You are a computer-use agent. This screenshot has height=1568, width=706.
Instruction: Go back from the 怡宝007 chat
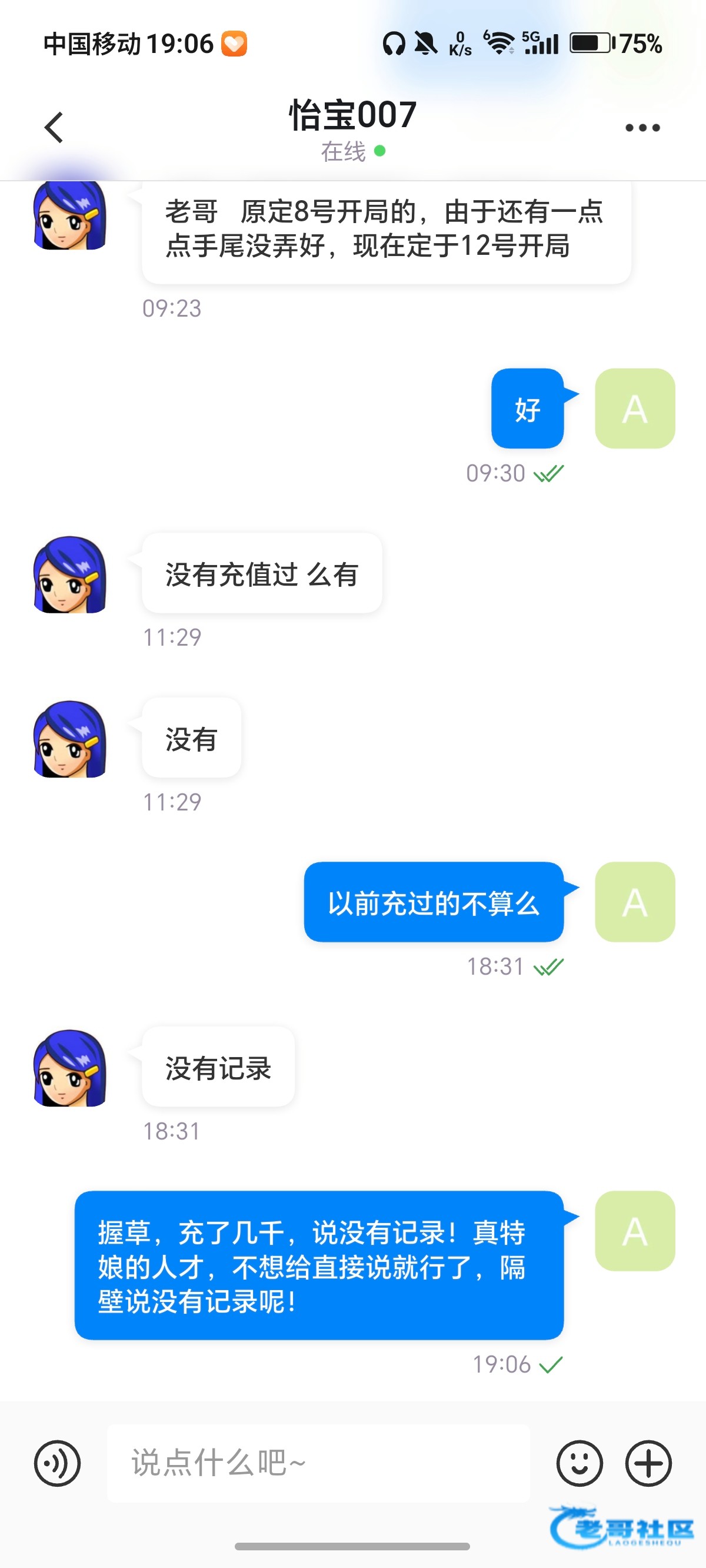coord(54,127)
